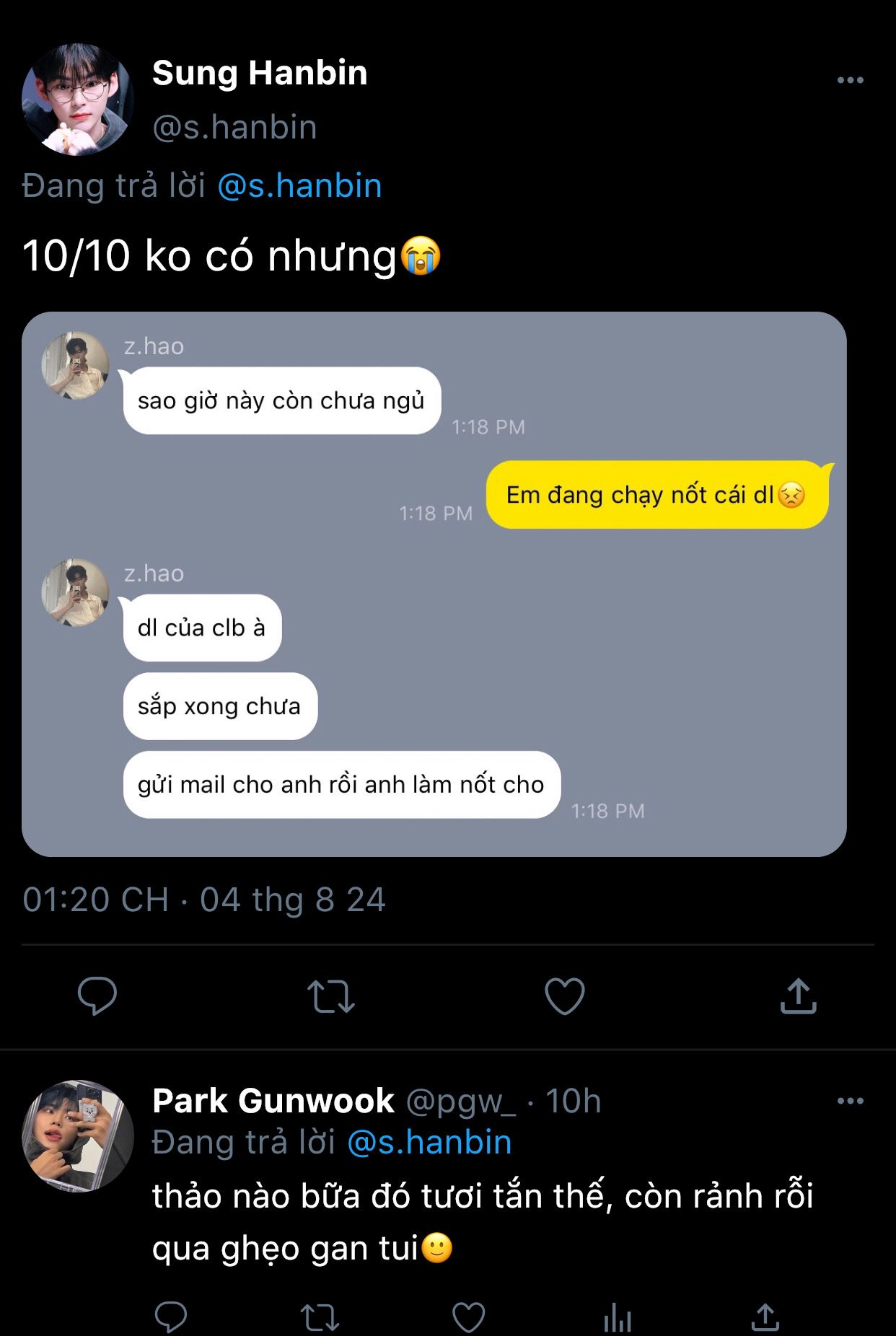Reply to Park Gunwook's comment
The width and height of the screenshot is (896, 1336).
[171, 1317]
